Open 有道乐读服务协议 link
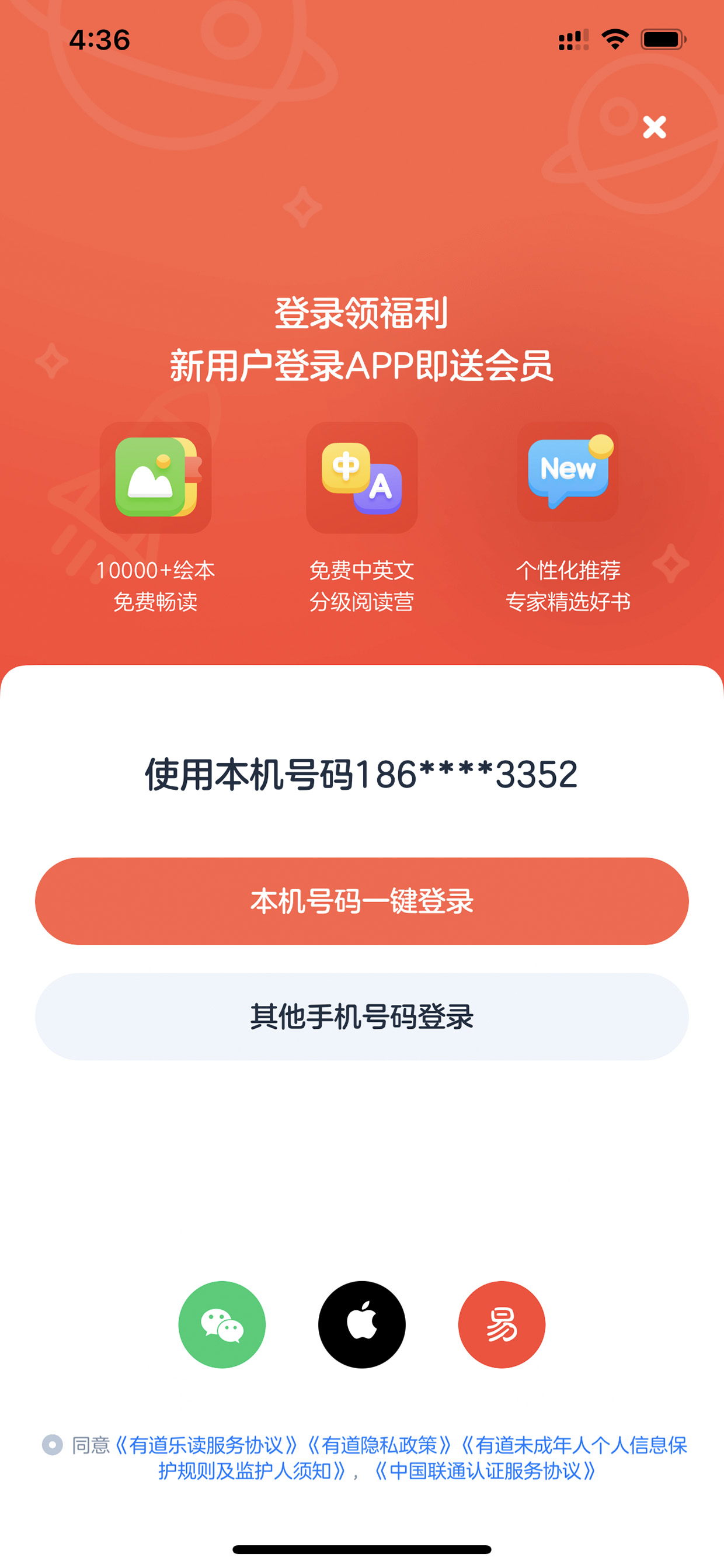Image resolution: width=724 pixels, height=1568 pixels. point(206,1445)
